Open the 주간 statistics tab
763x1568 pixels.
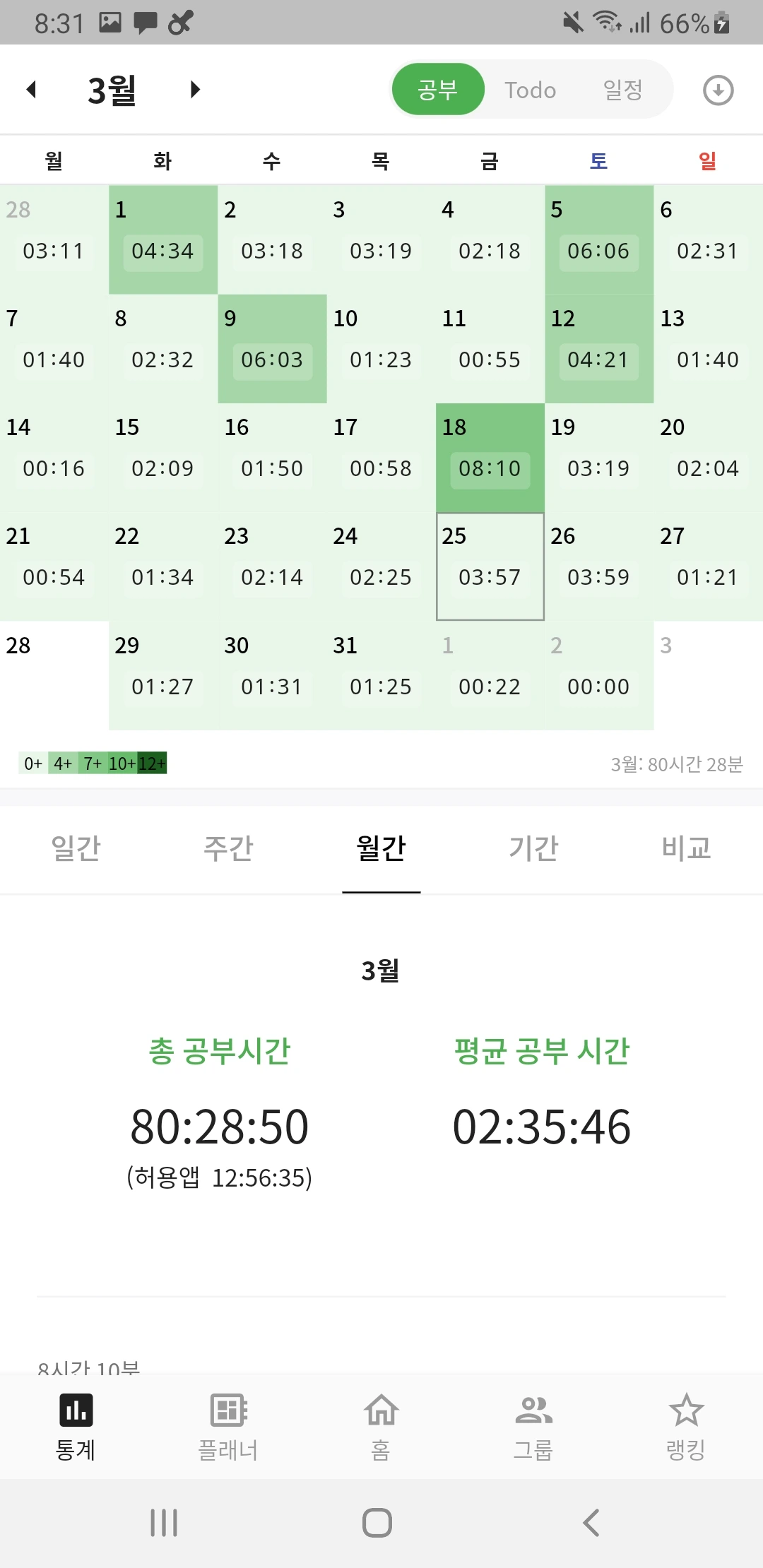(229, 848)
